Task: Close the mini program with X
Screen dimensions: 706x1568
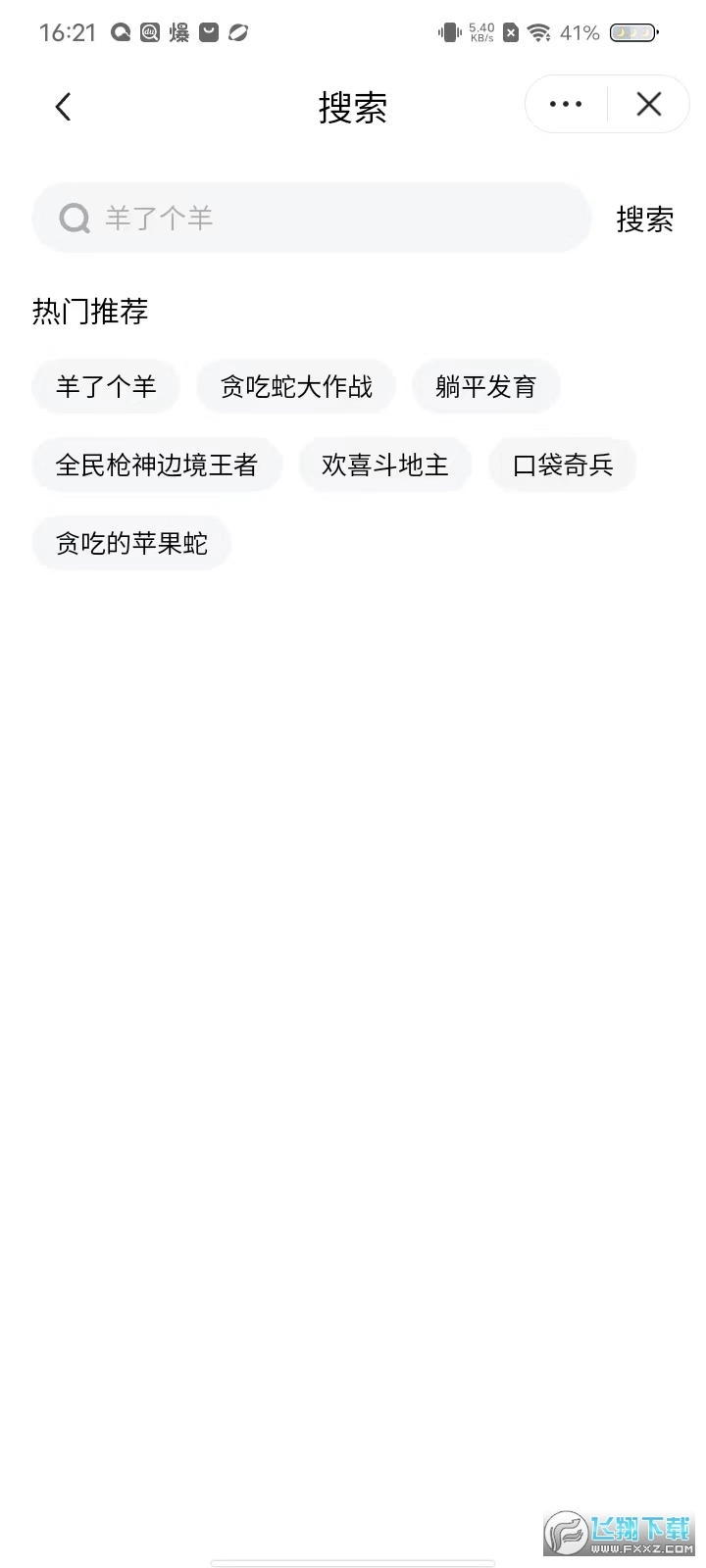Action: click(x=648, y=104)
